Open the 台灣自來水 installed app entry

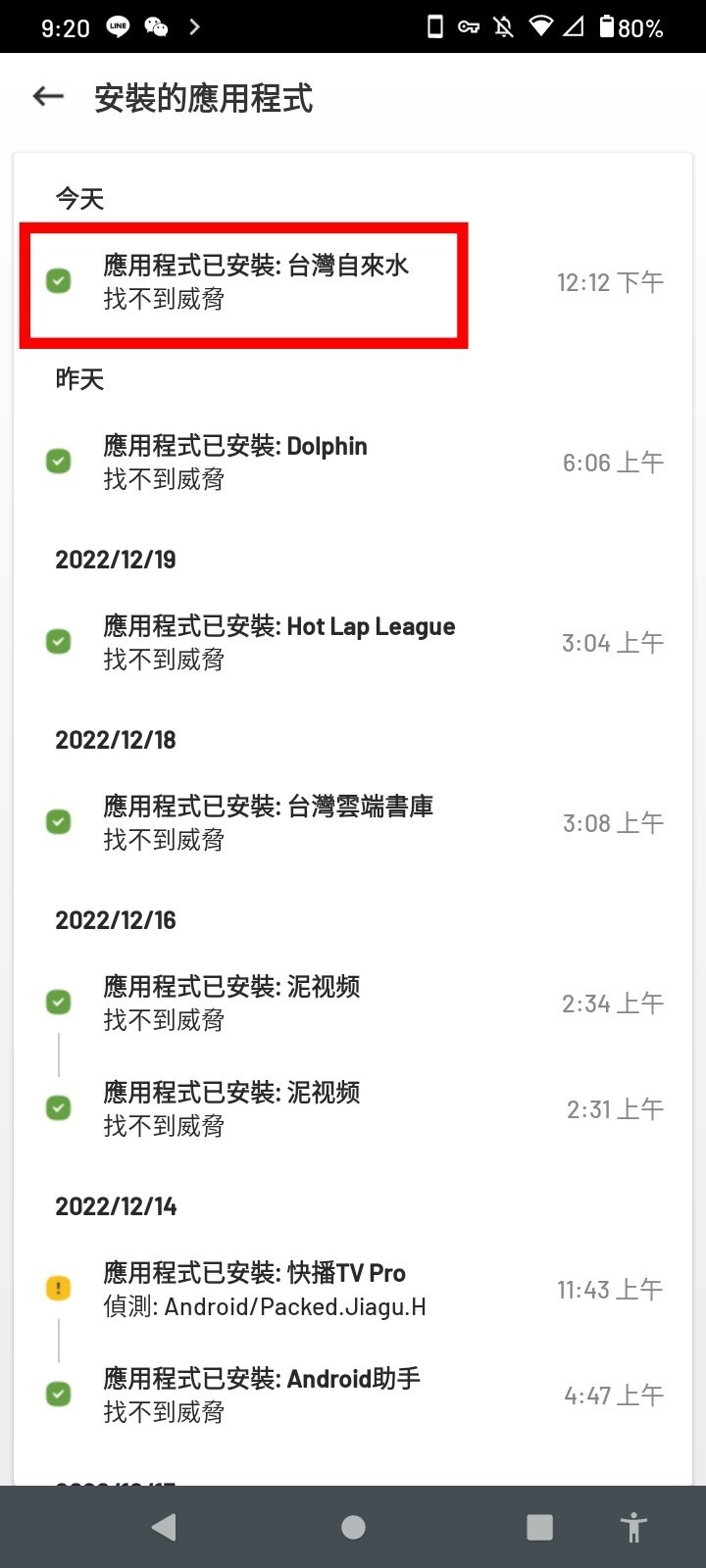[x=353, y=282]
